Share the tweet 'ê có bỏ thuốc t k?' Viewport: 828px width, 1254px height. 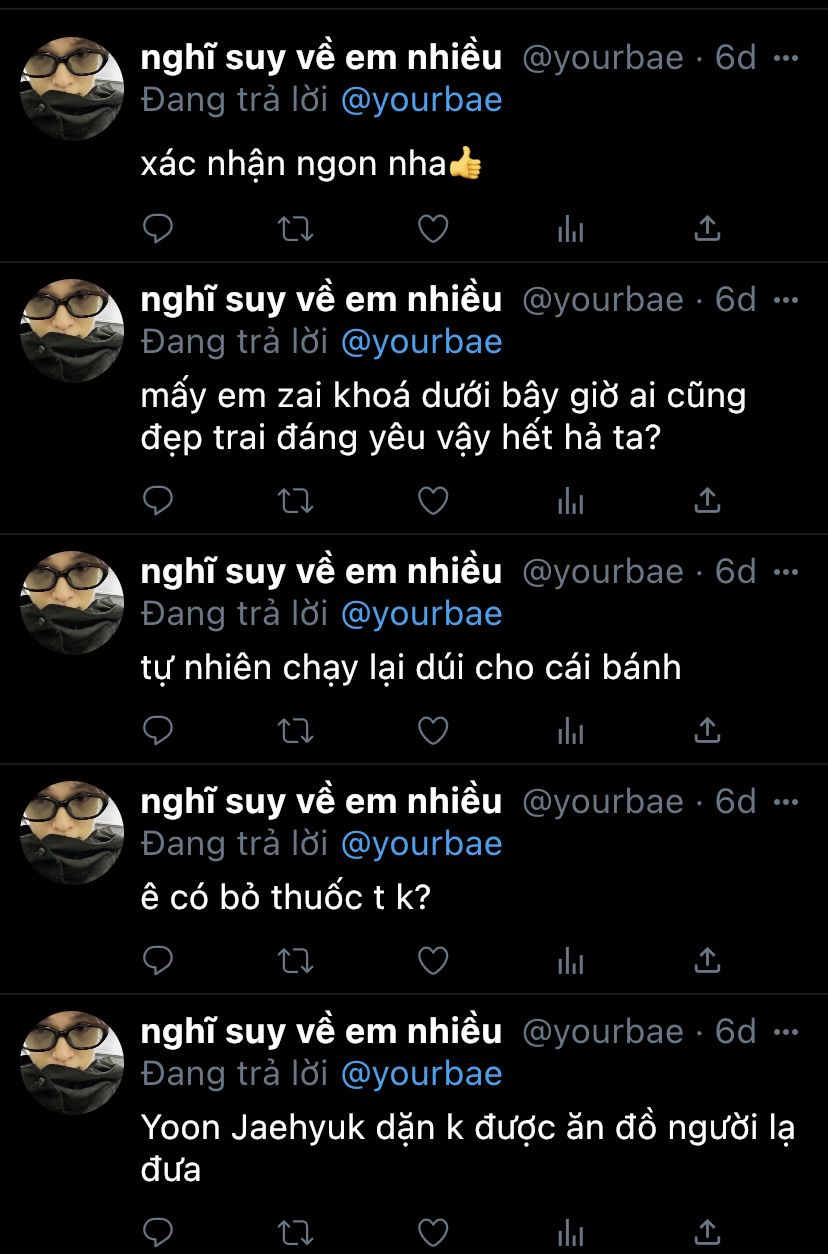(x=707, y=961)
